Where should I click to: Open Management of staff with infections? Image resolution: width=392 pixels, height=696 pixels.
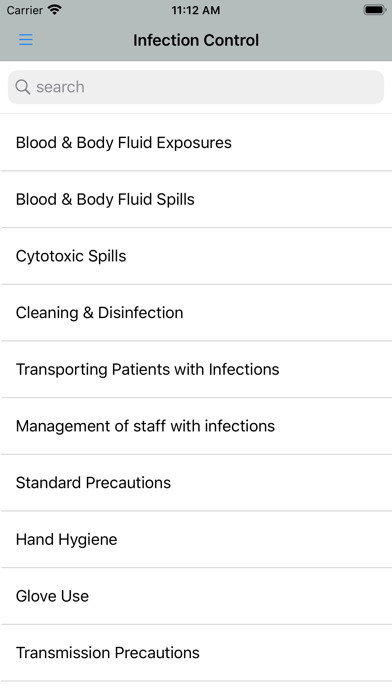[x=196, y=426]
